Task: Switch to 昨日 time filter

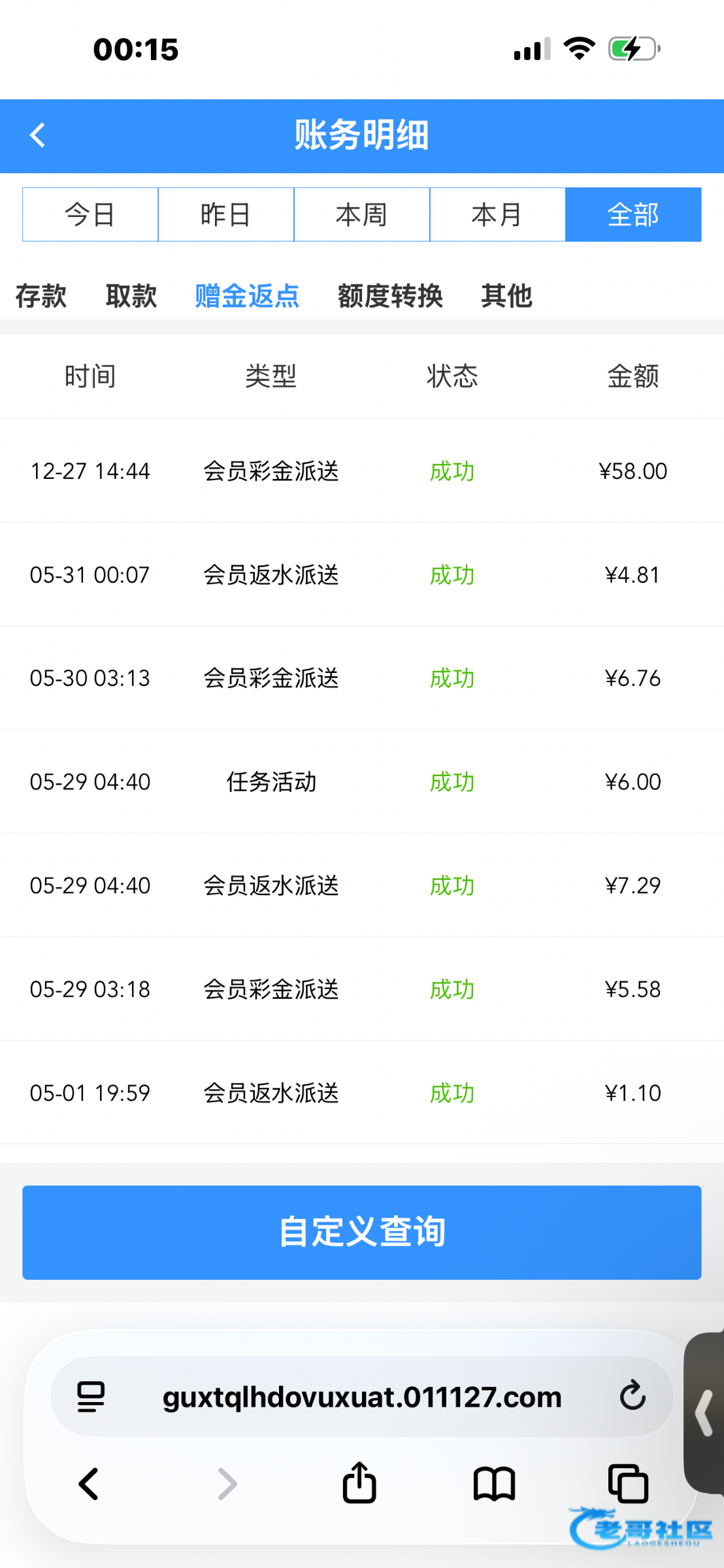Action: point(226,215)
